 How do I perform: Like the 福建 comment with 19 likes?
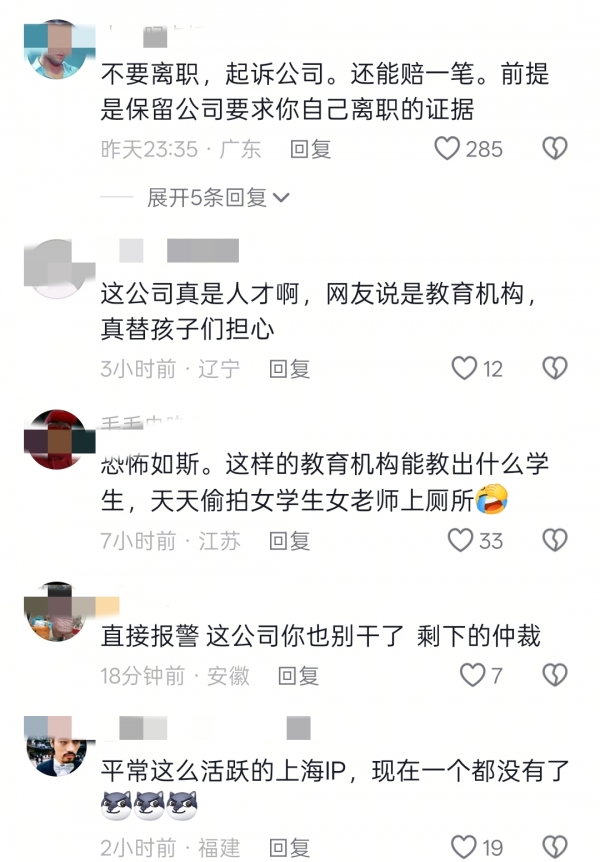click(464, 847)
